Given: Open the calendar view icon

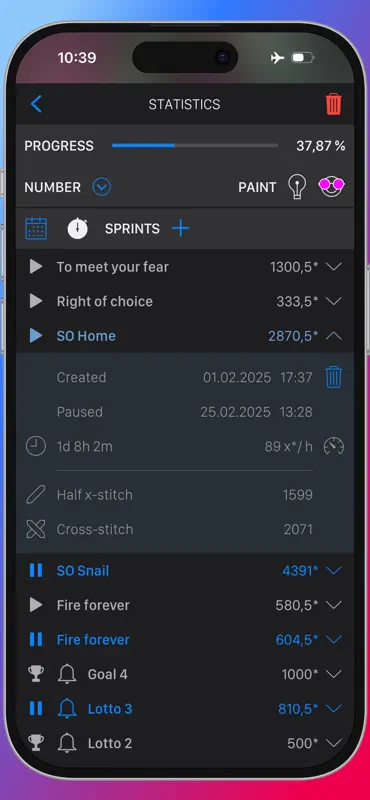Looking at the screenshot, I should (36, 228).
